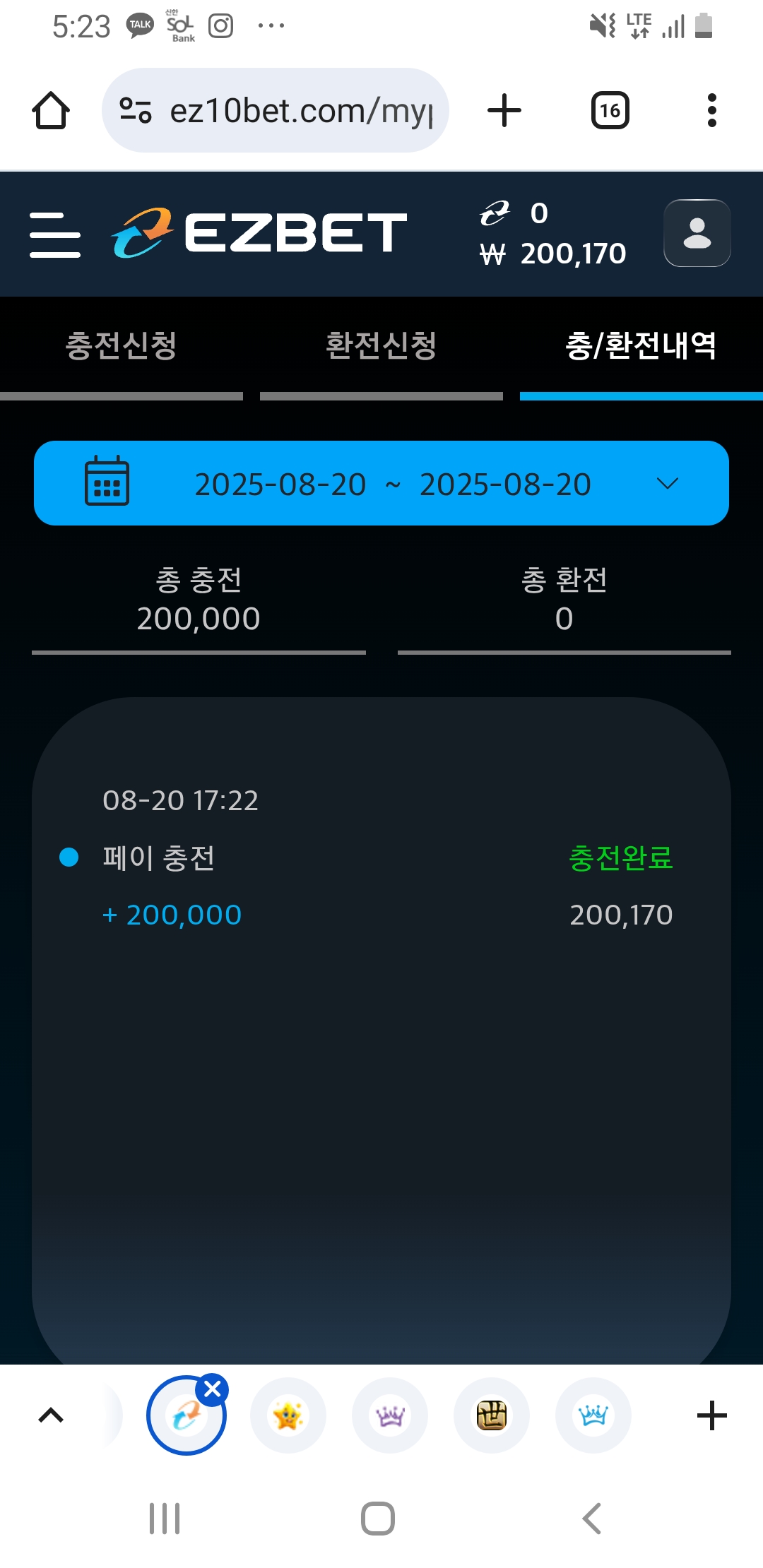The height and width of the screenshot is (1568, 763).
Task: Open the system recent apps view
Action: [165, 1519]
